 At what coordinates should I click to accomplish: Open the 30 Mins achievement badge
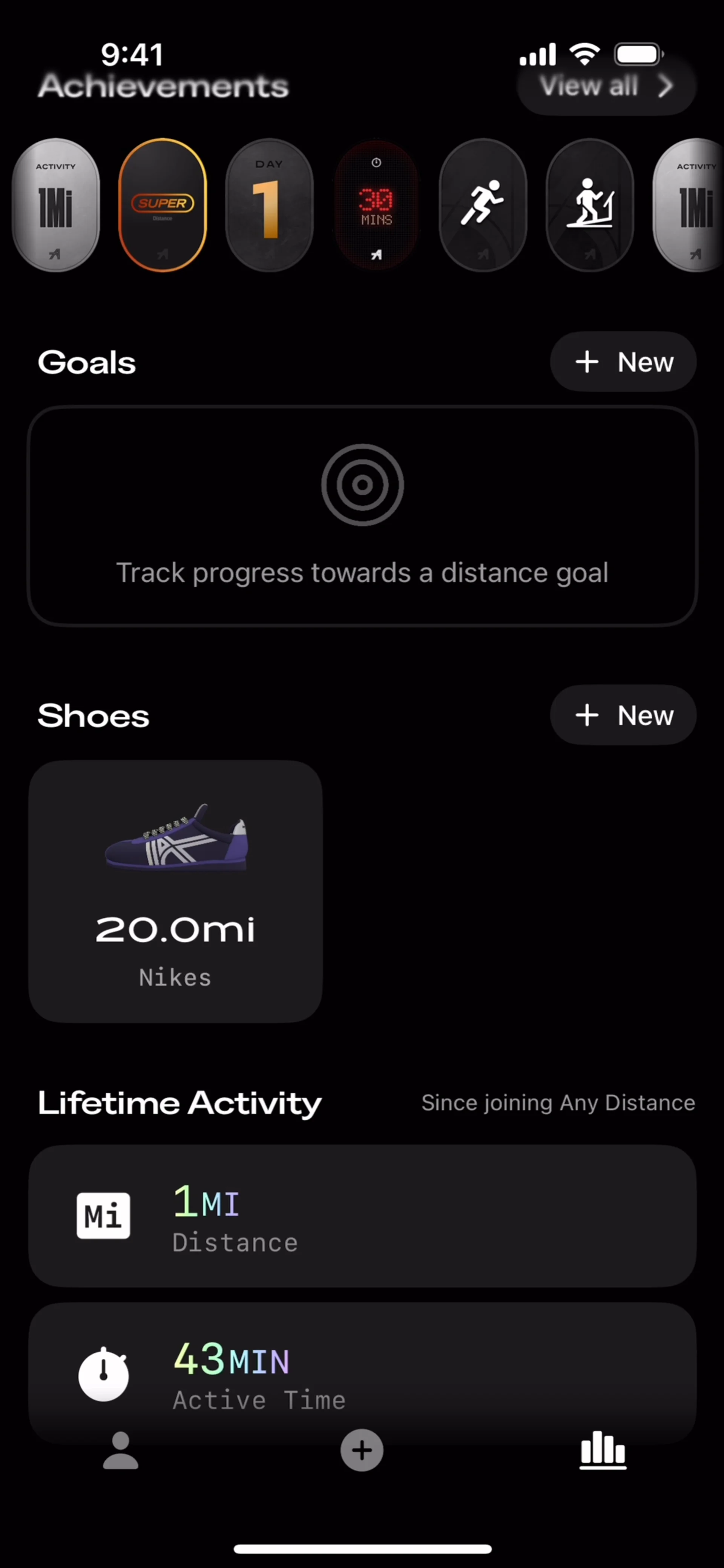click(x=376, y=205)
